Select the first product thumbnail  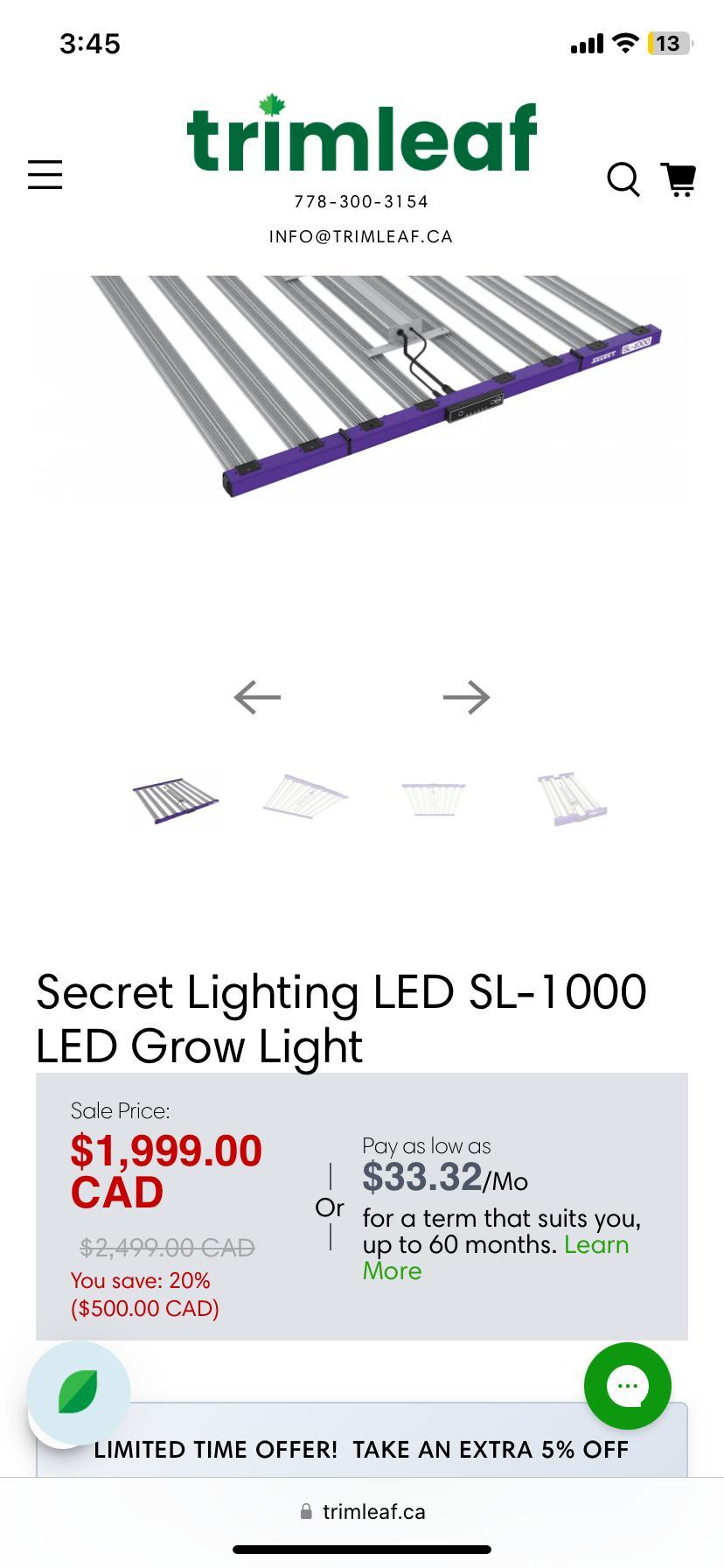(x=175, y=800)
